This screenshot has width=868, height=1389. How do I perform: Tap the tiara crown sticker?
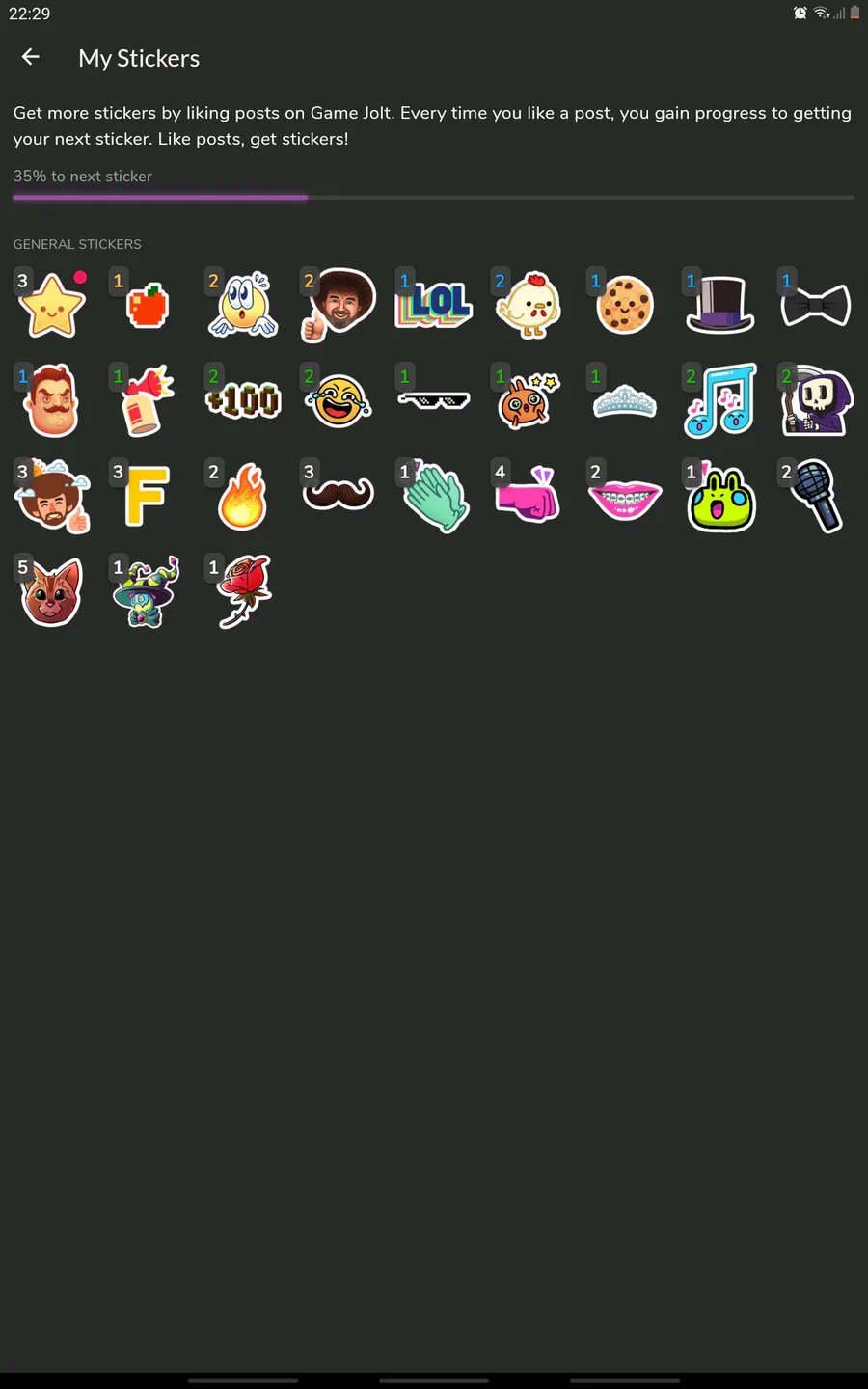[x=625, y=401]
